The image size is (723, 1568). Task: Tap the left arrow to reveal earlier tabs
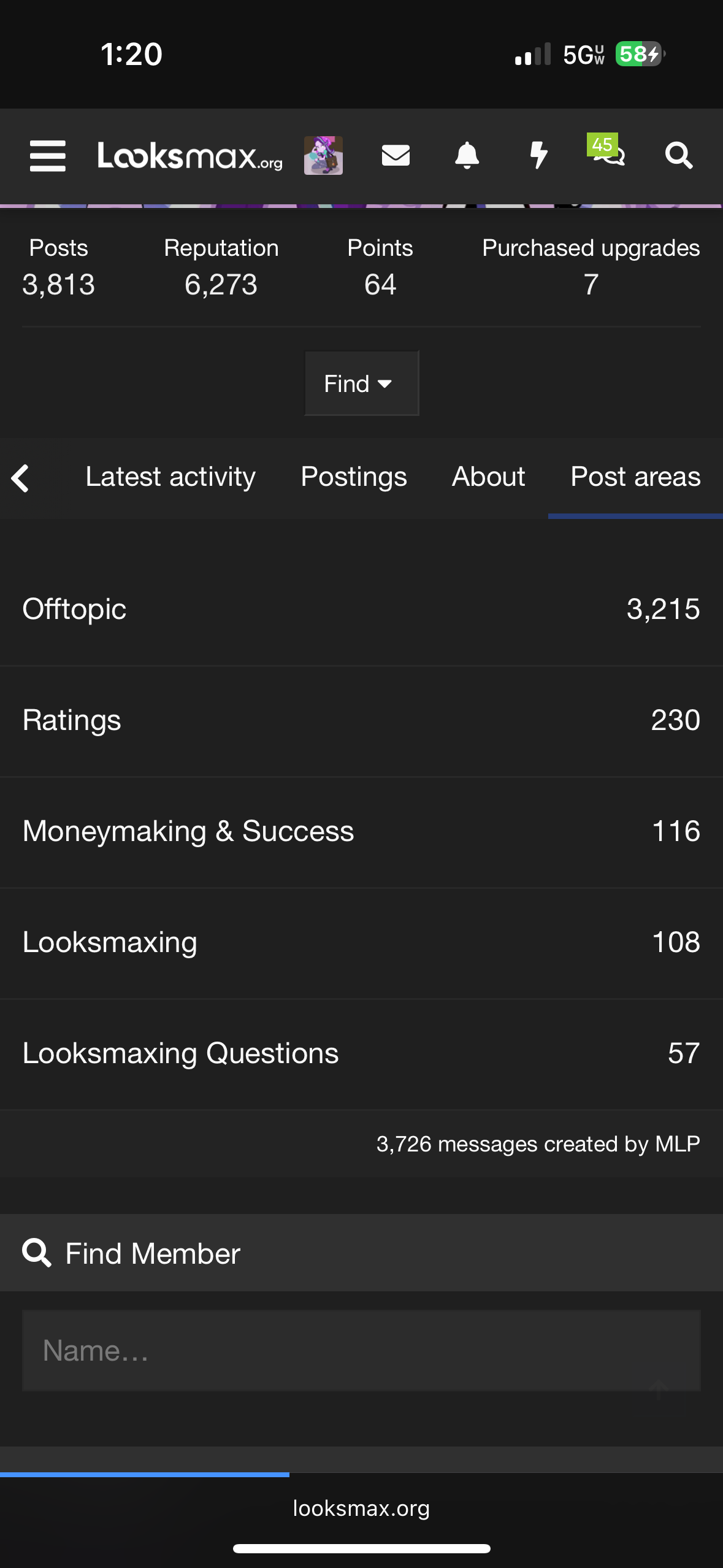click(20, 478)
